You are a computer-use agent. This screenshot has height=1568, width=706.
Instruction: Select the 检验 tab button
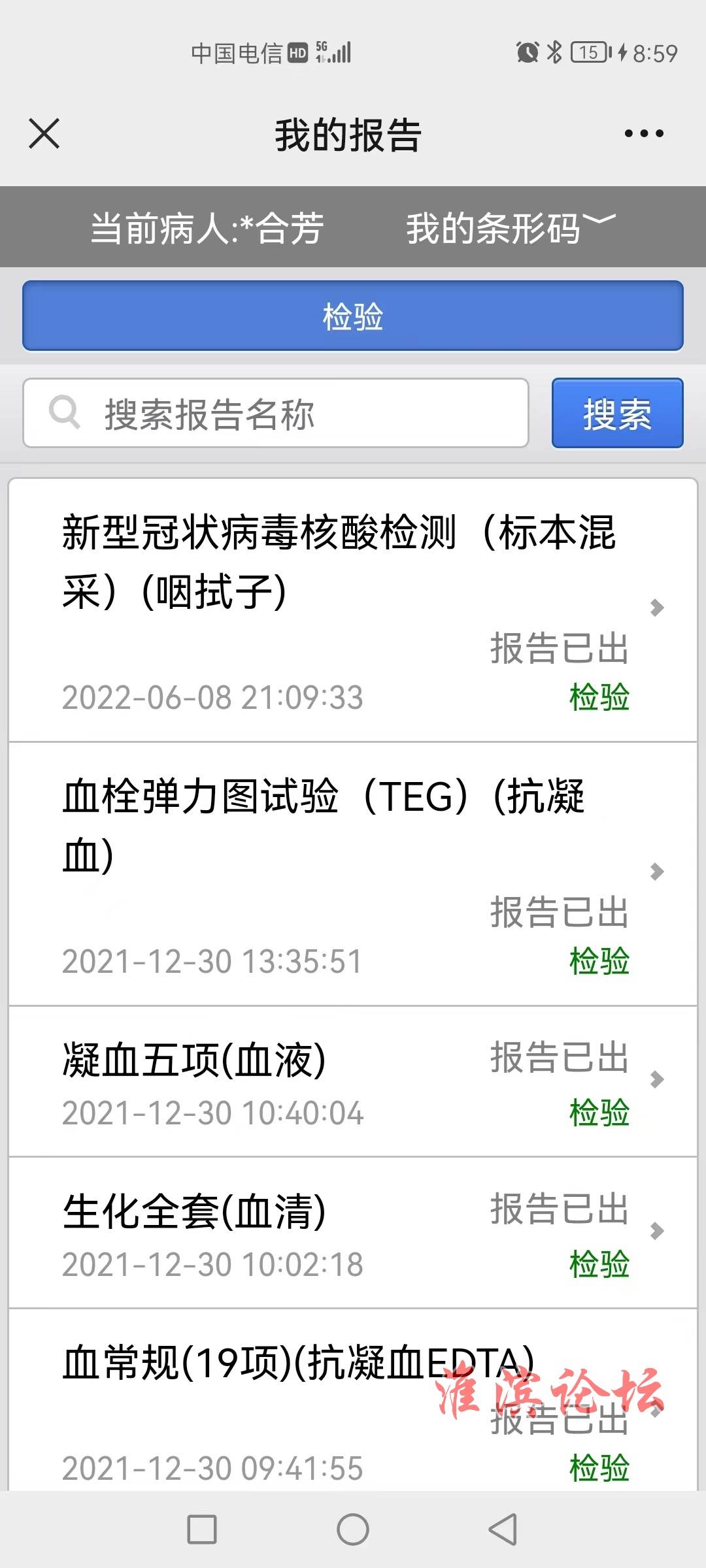tap(353, 316)
